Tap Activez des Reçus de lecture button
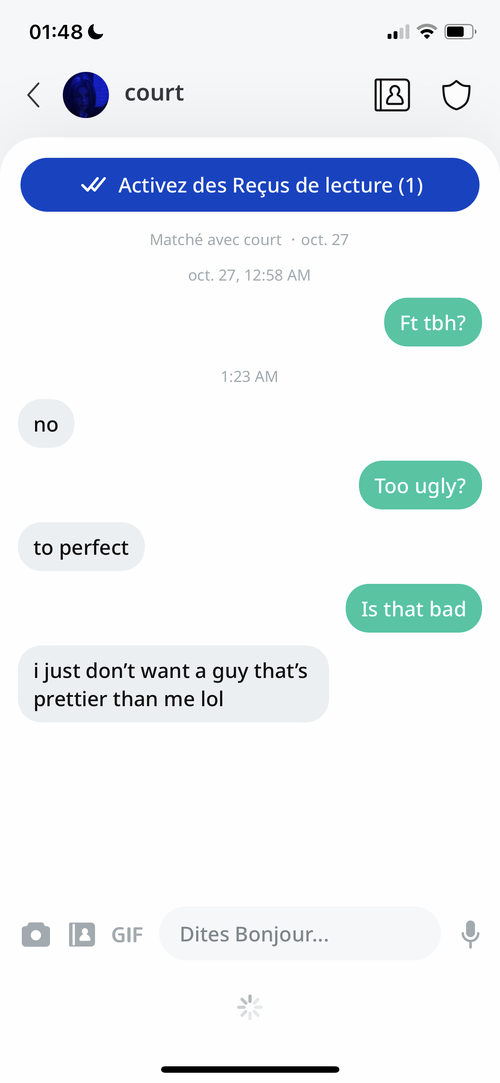 tap(250, 185)
